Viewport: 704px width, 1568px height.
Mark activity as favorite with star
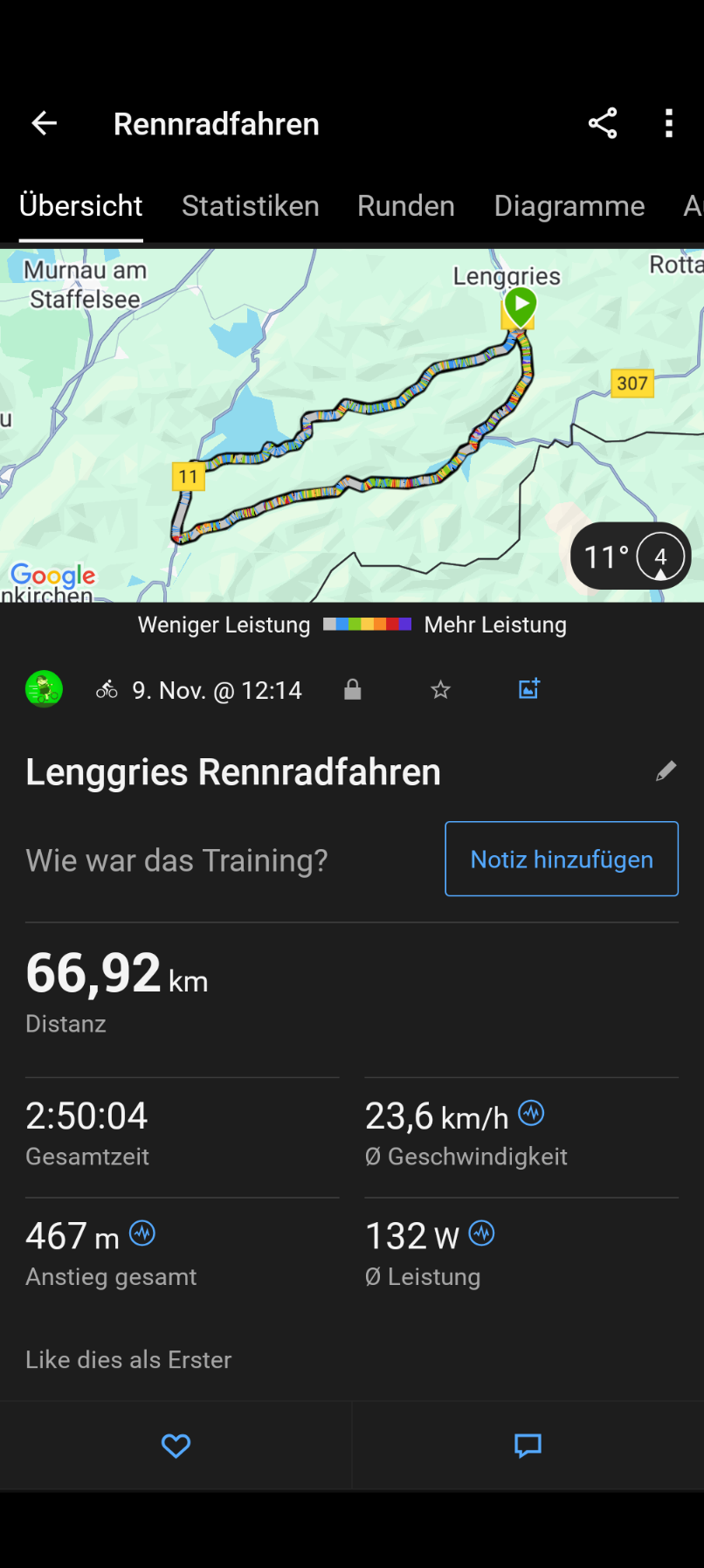[440, 690]
